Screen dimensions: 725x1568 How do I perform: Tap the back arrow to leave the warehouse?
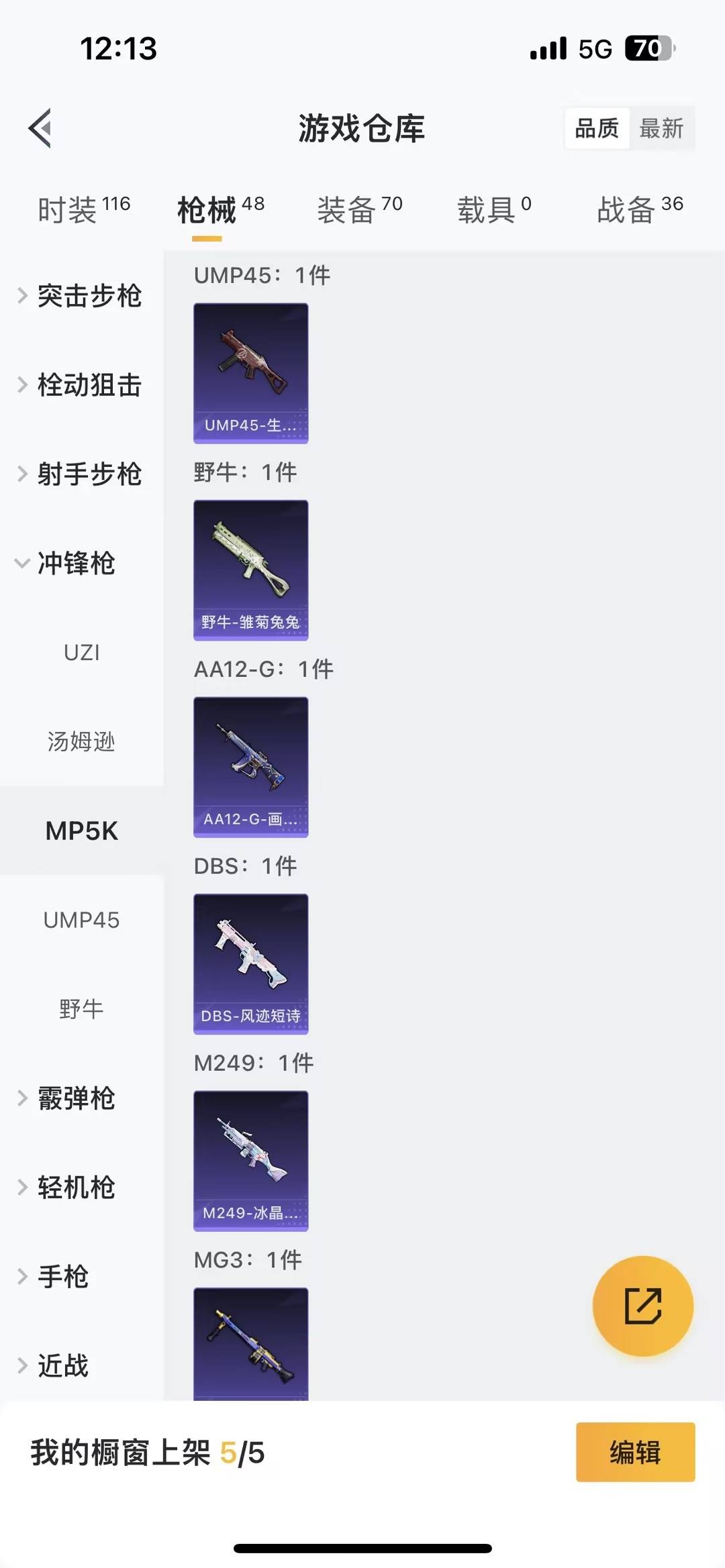coord(42,127)
